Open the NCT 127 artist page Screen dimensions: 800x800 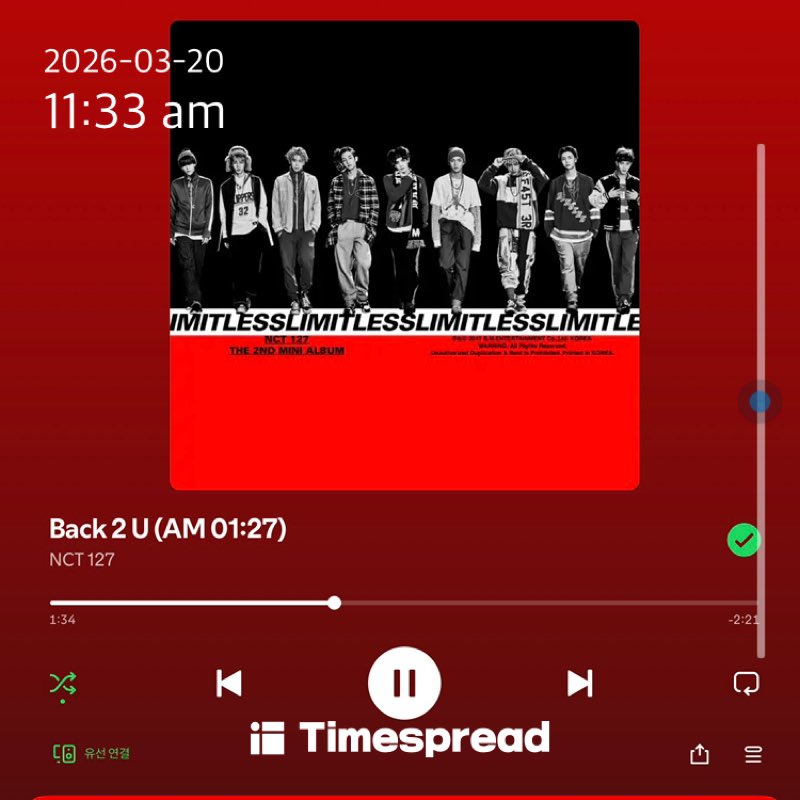[82, 560]
